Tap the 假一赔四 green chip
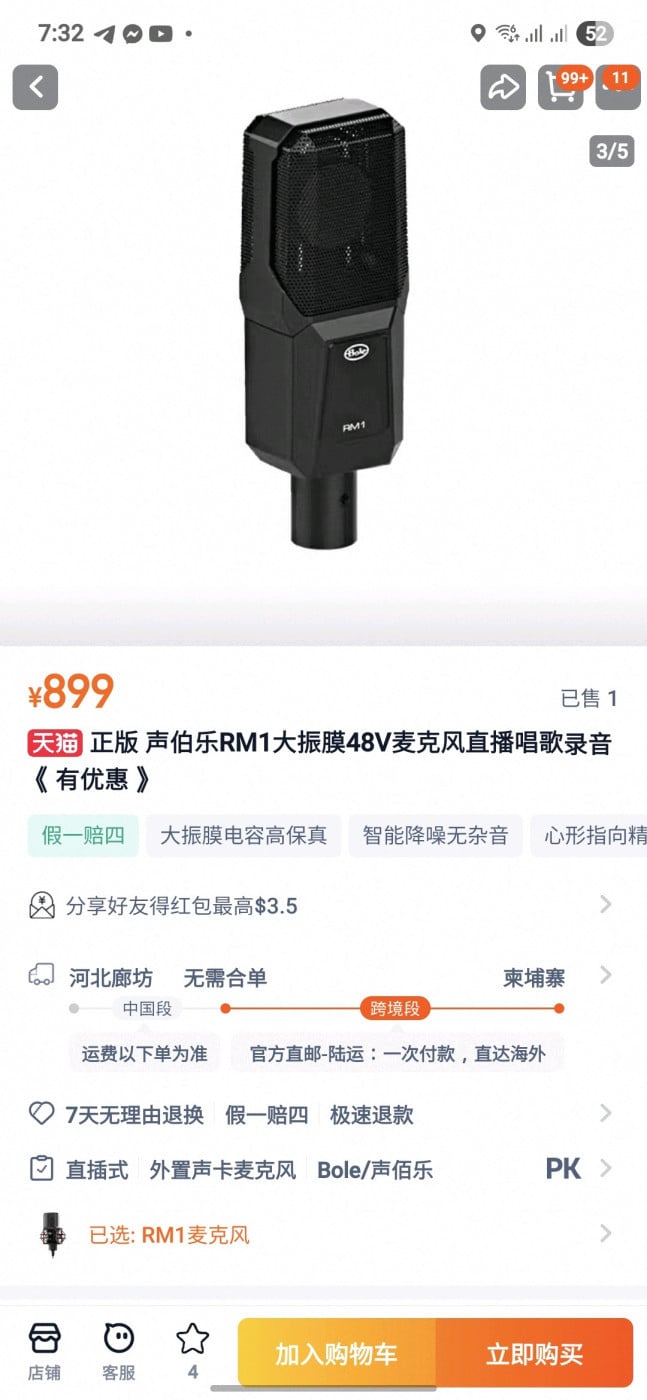 pyautogui.click(x=83, y=836)
